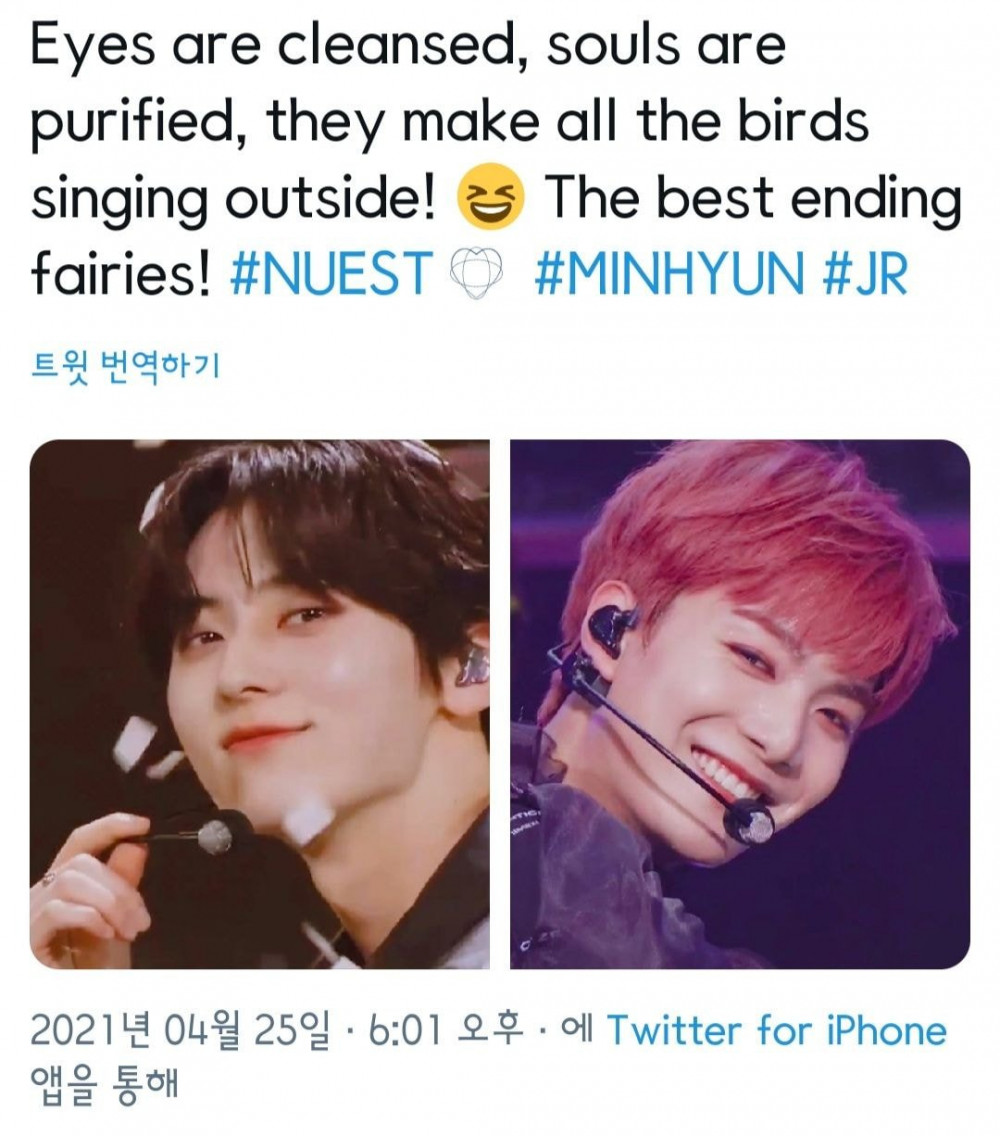Open the #MINHYUN hashtag link

tap(669, 273)
